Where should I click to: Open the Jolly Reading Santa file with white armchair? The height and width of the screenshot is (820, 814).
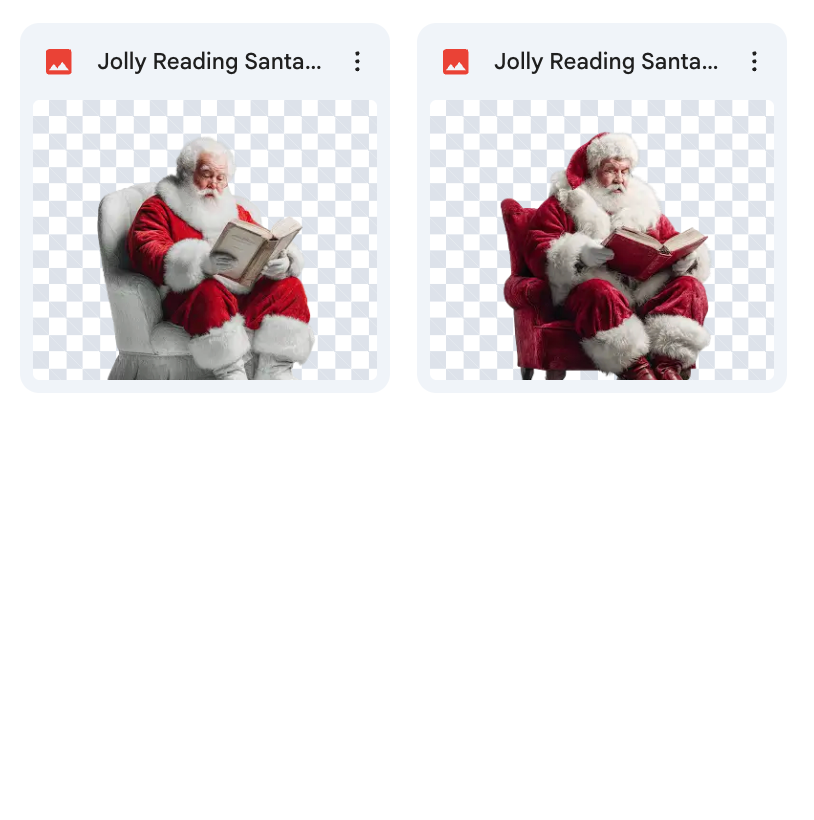click(x=205, y=240)
